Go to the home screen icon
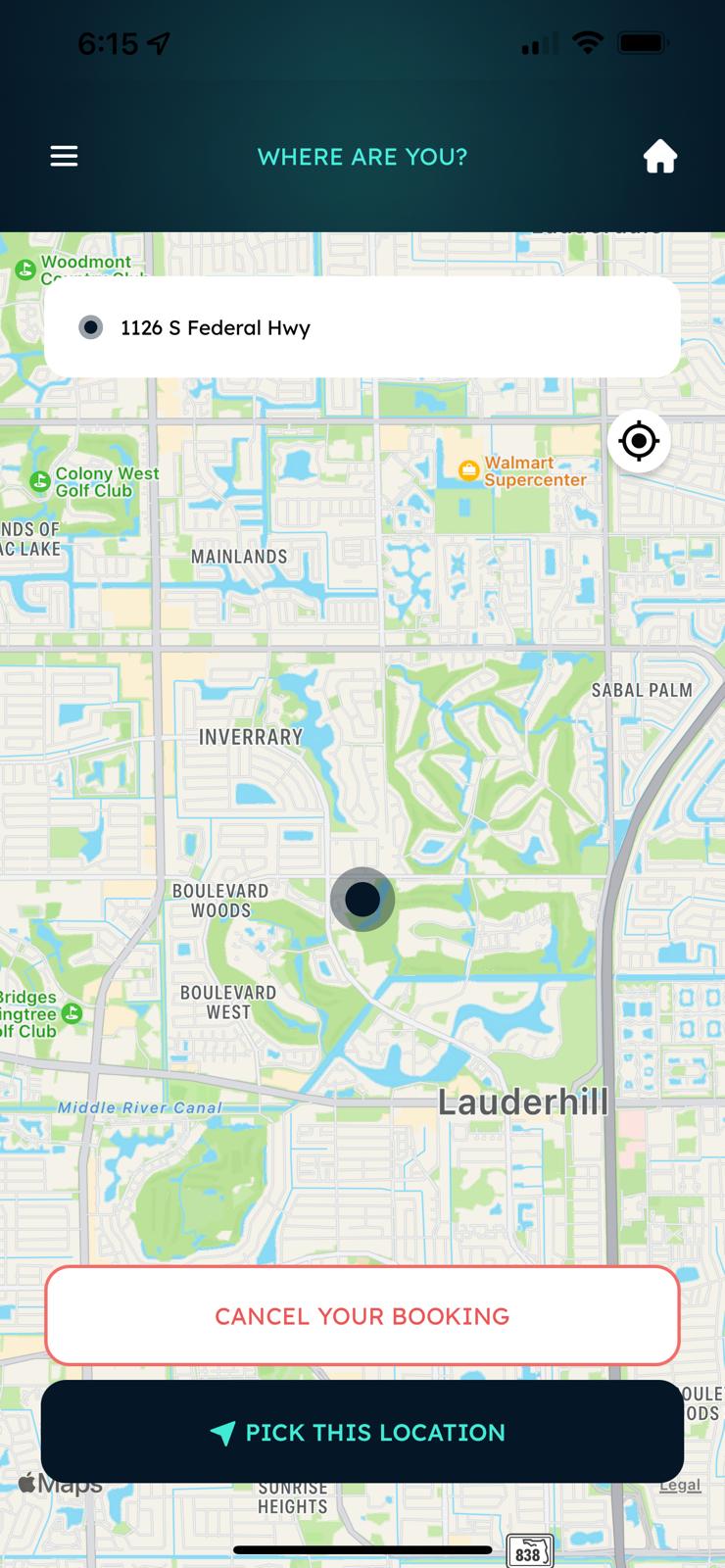 (x=660, y=157)
